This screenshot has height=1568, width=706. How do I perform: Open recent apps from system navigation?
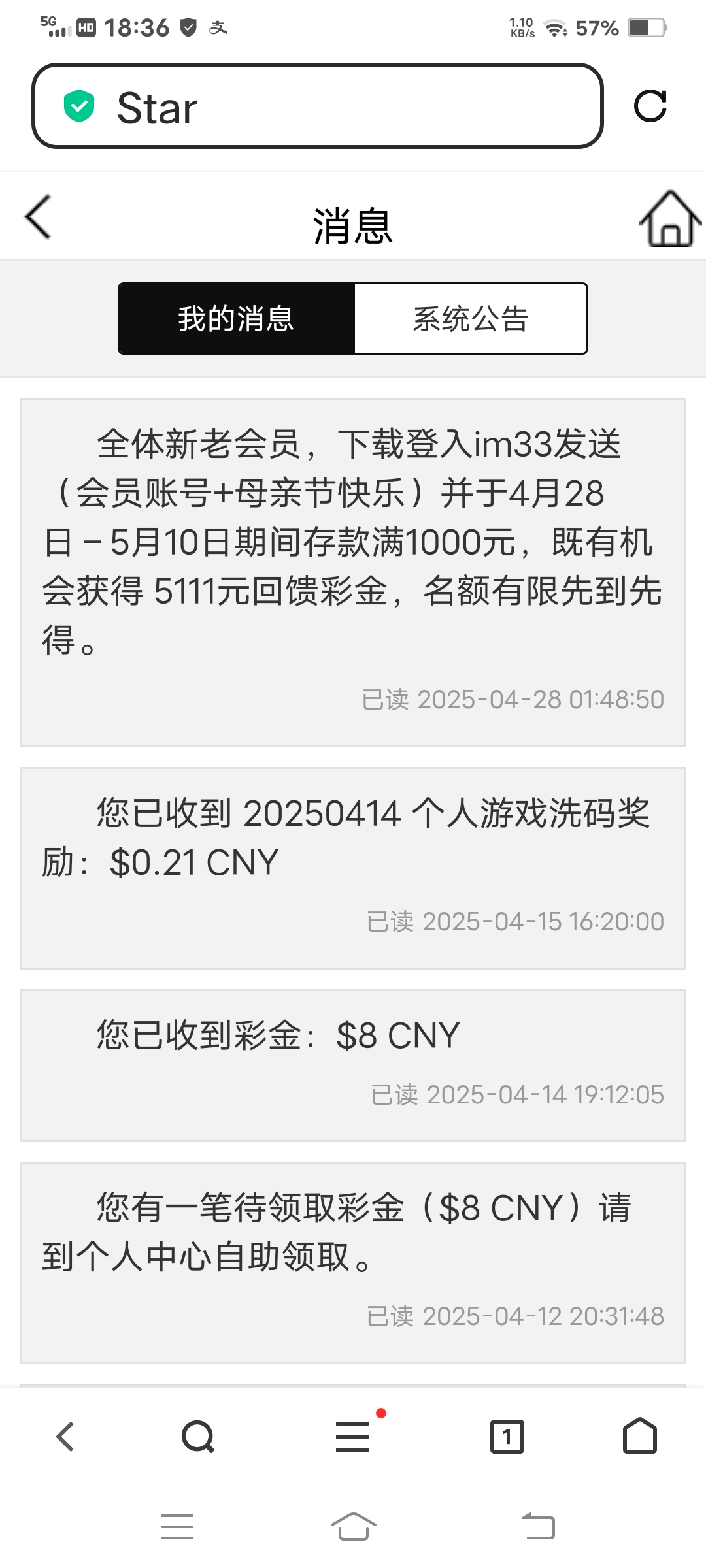click(177, 1527)
